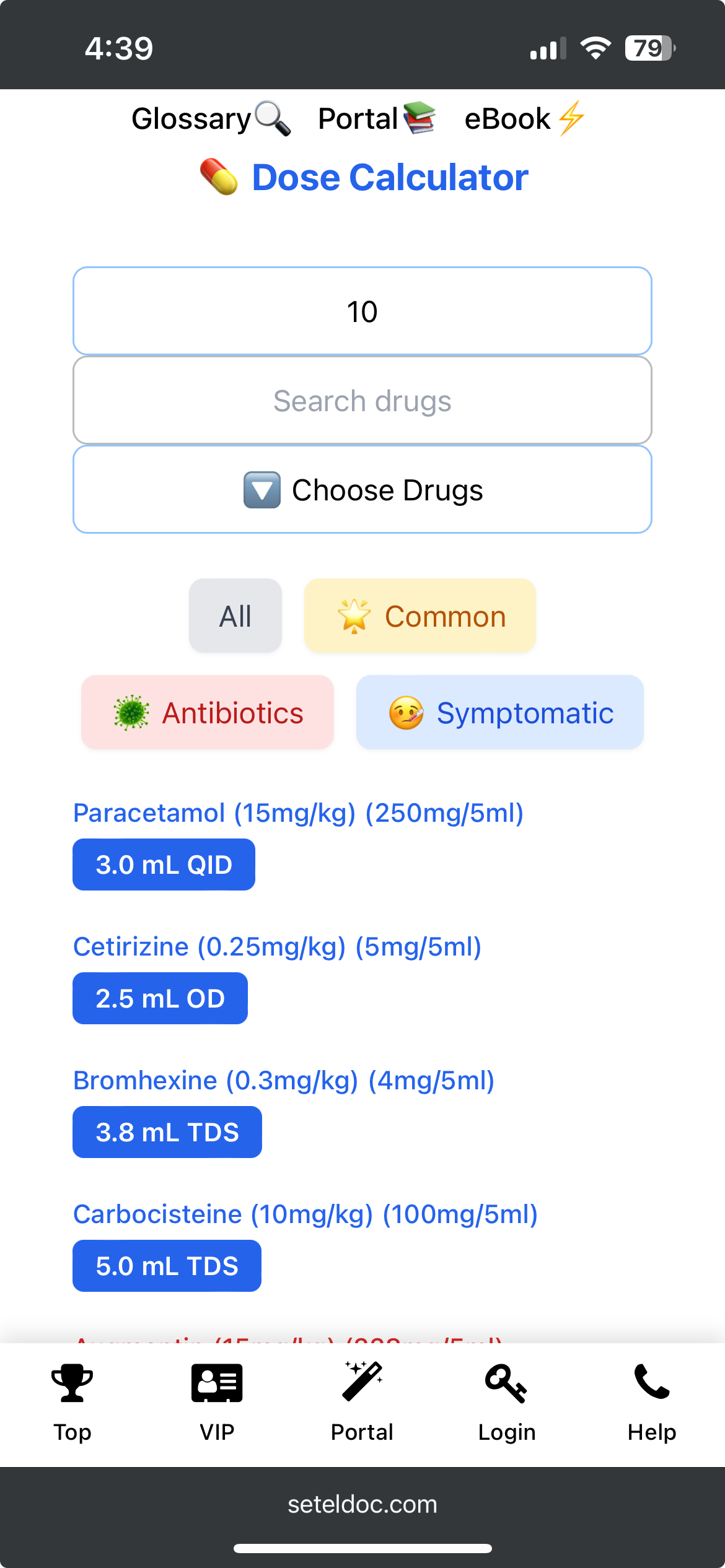
Task: Click the Portal books icon
Action: (420, 118)
